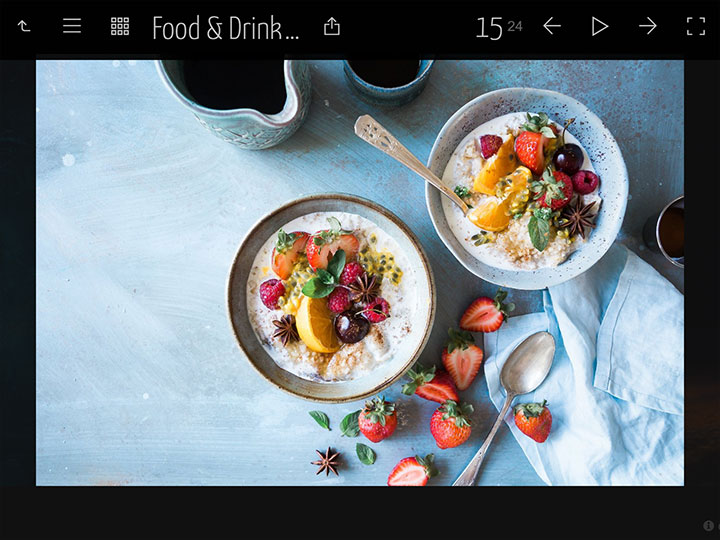Show the thumbnail grid view
Image resolution: width=720 pixels, height=540 pixels.
[x=120, y=27]
